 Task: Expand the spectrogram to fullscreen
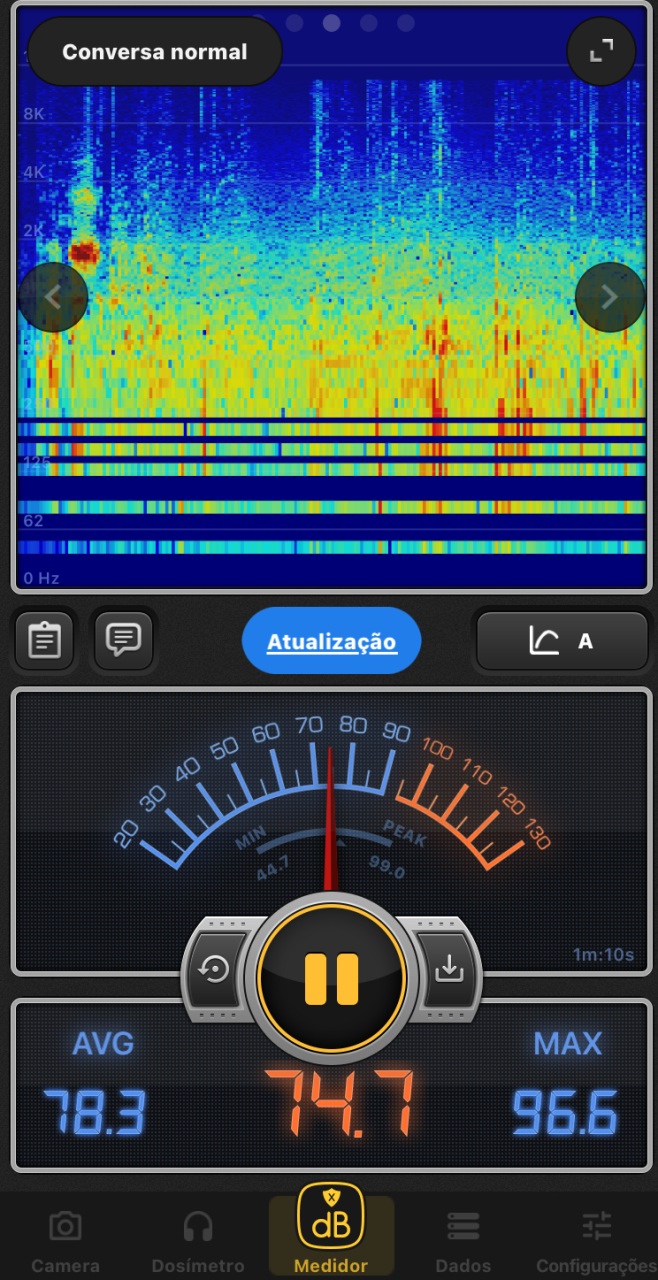click(601, 51)
